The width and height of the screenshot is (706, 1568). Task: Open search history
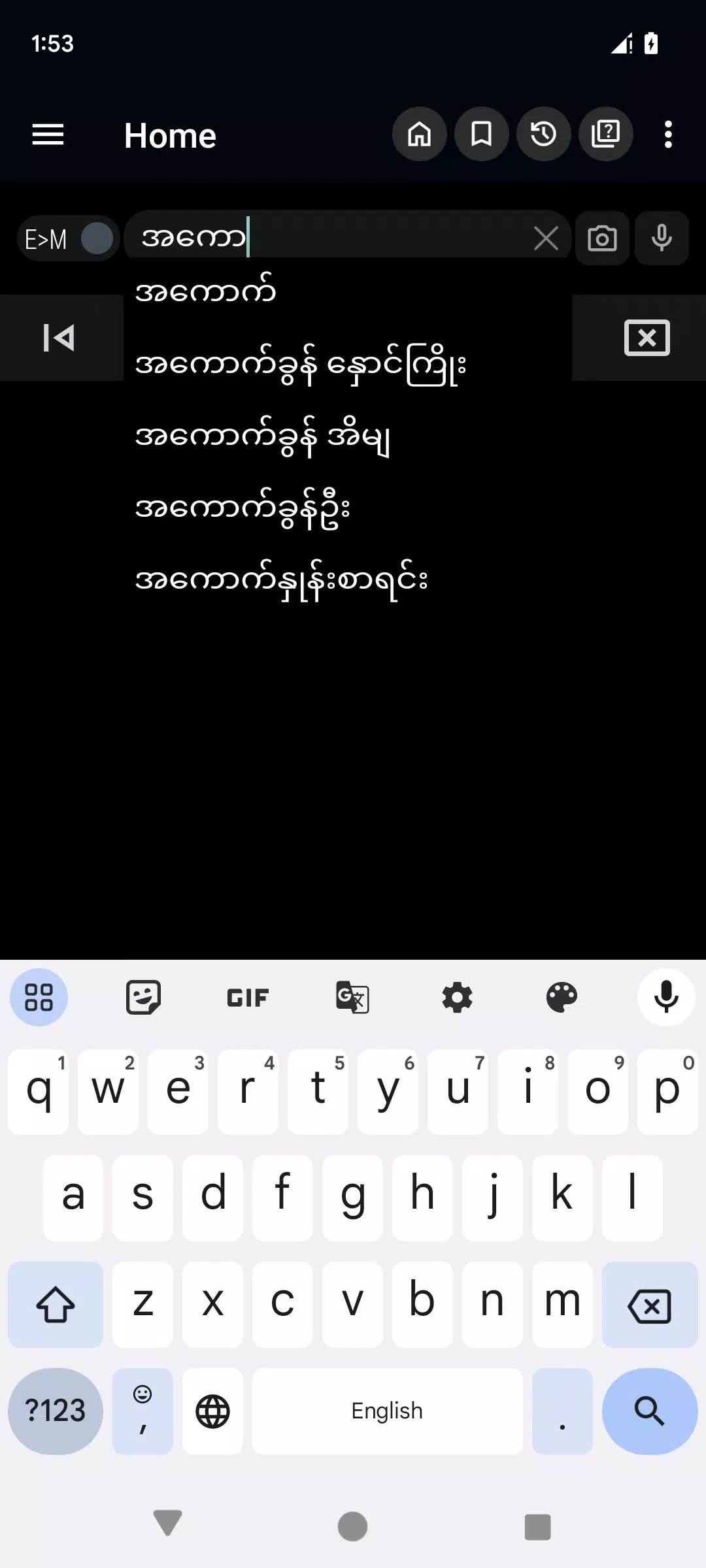click(x=543, y=135)
